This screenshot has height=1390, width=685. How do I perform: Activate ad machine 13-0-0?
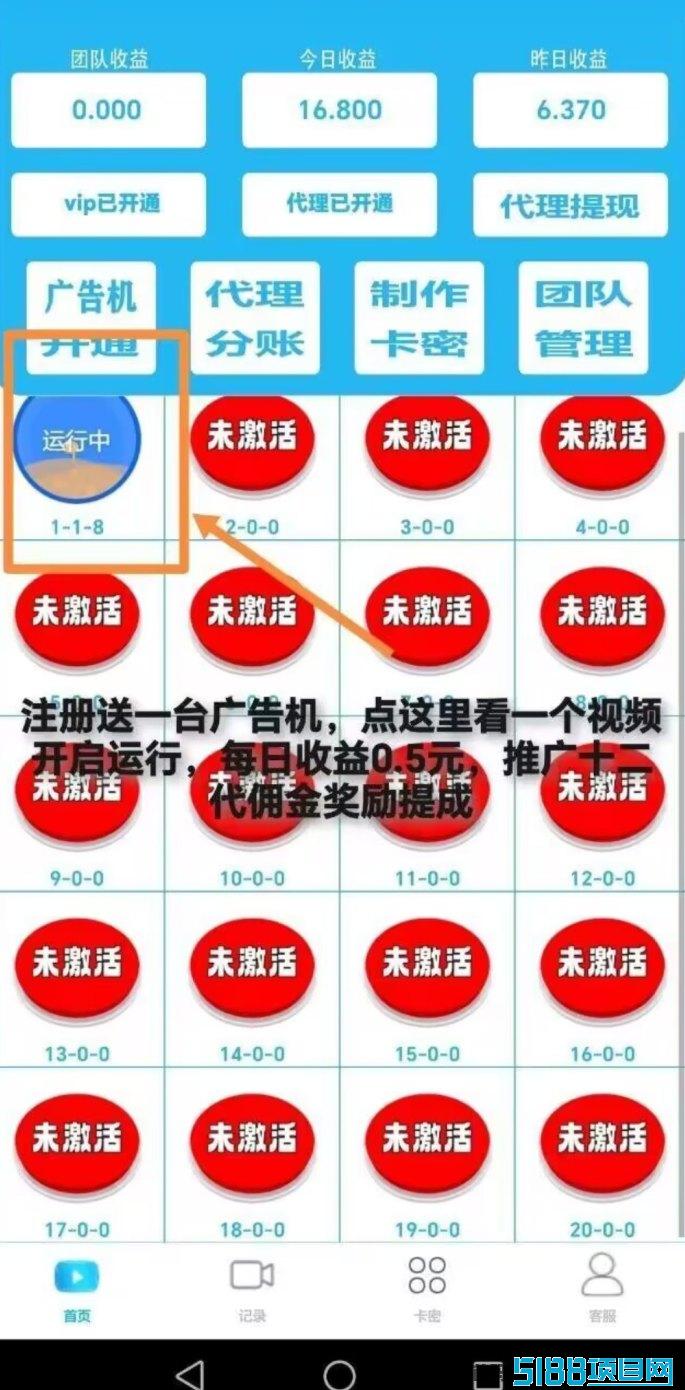point(77,965)
